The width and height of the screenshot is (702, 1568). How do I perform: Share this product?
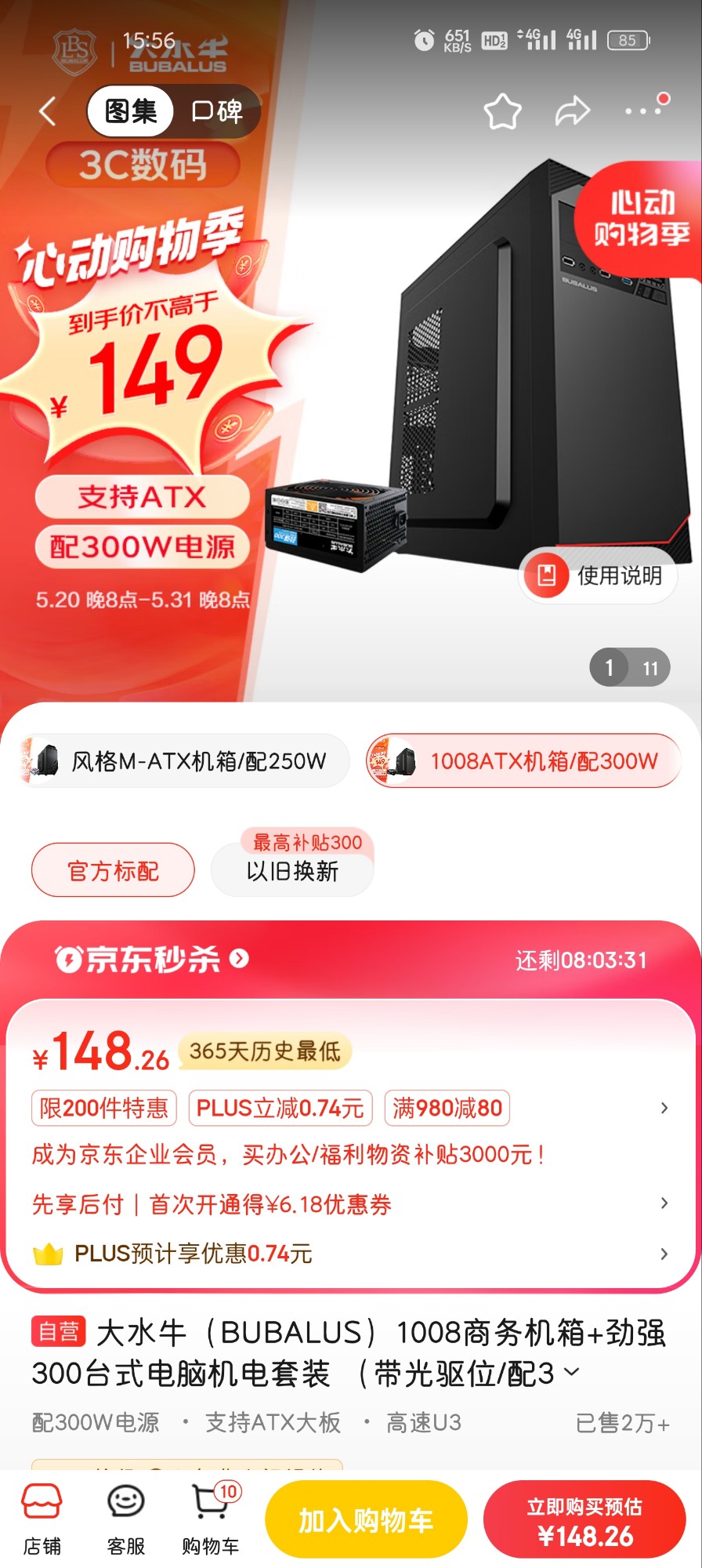tap(573, 111)
